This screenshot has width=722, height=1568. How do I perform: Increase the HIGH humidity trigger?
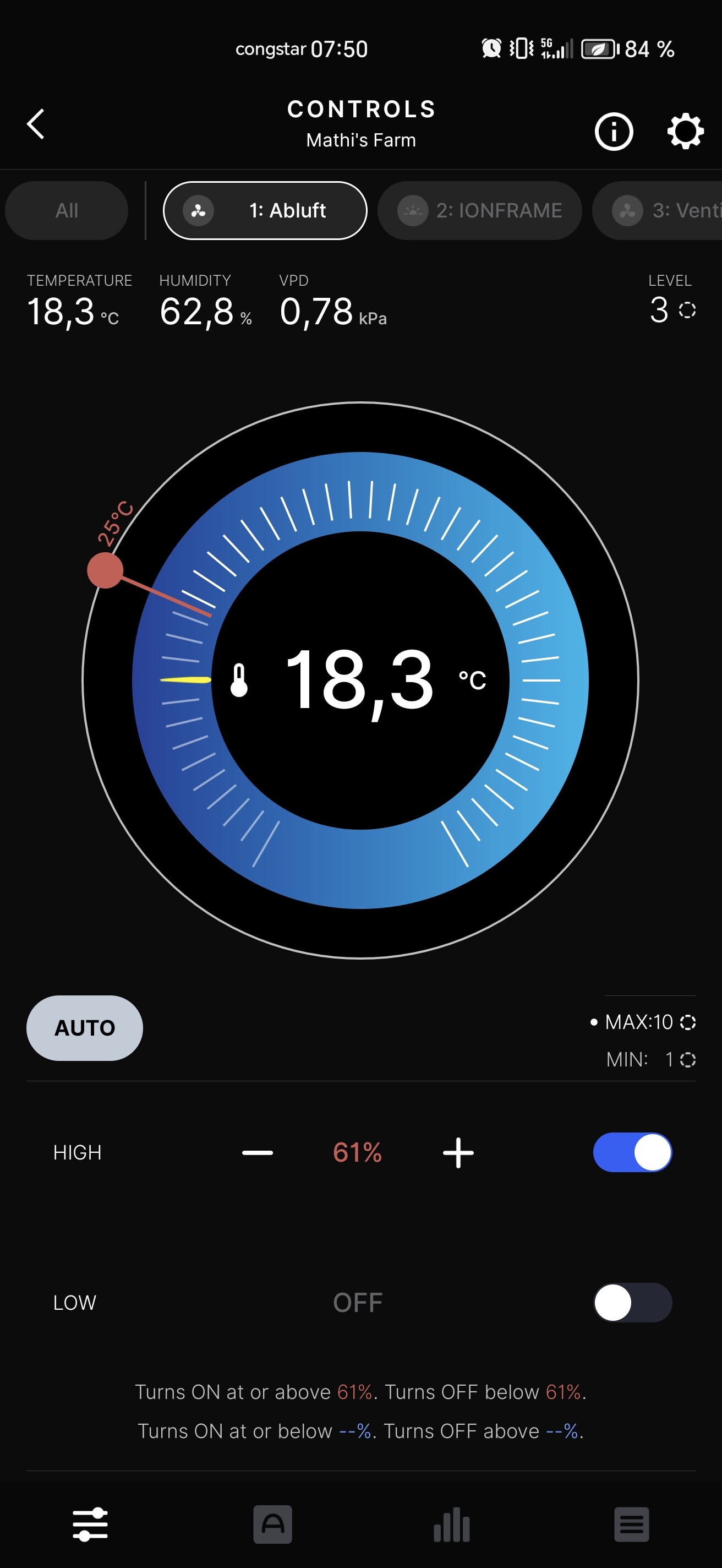tap(458, 1152)
